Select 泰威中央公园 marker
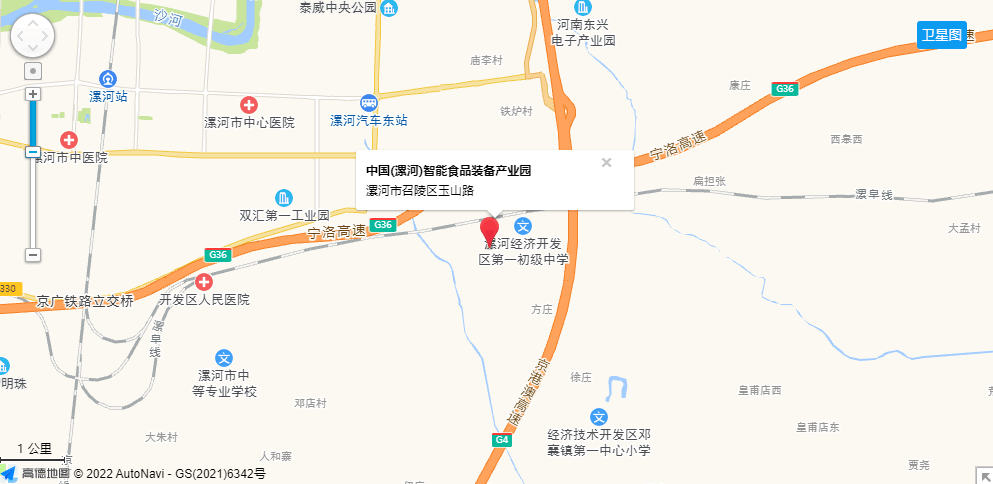Screen dimensions: 993x484 389,9
